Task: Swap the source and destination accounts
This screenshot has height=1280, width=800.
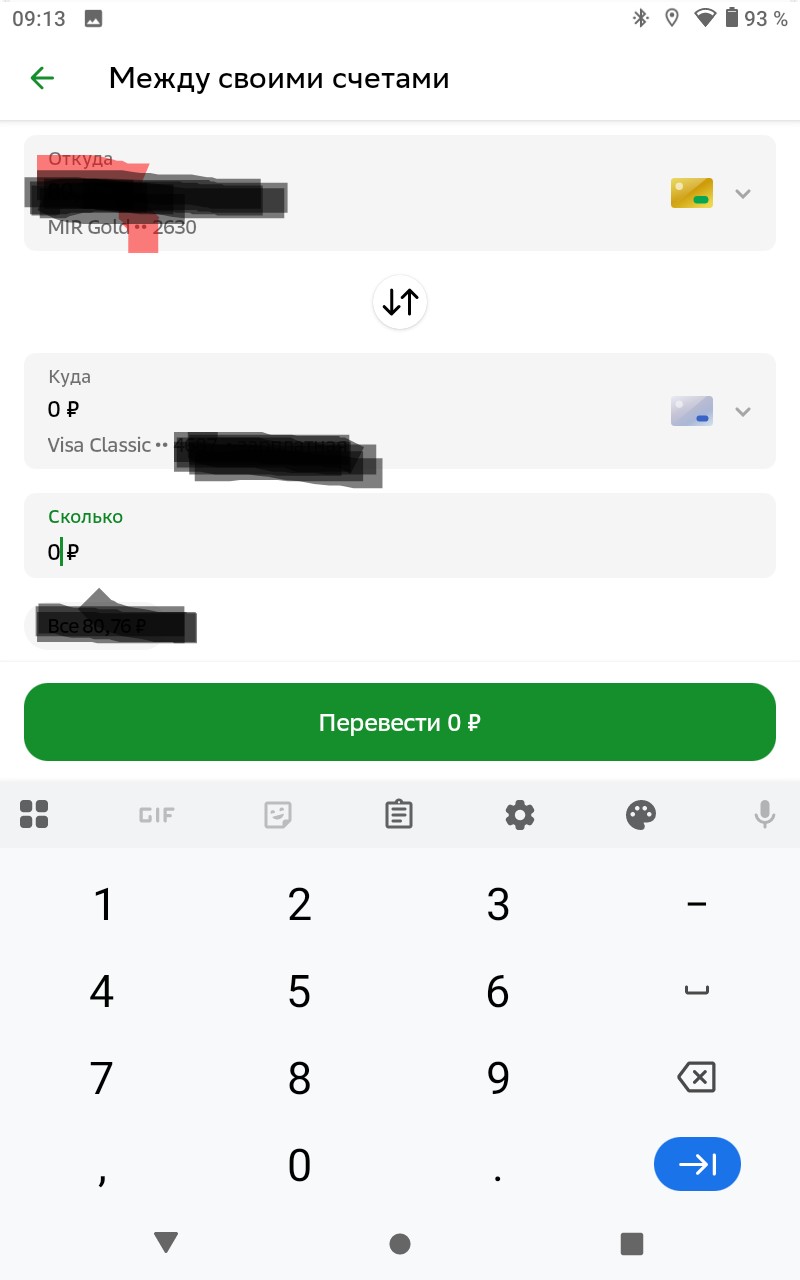Action: pyautogui.click(x=400, y=301)
